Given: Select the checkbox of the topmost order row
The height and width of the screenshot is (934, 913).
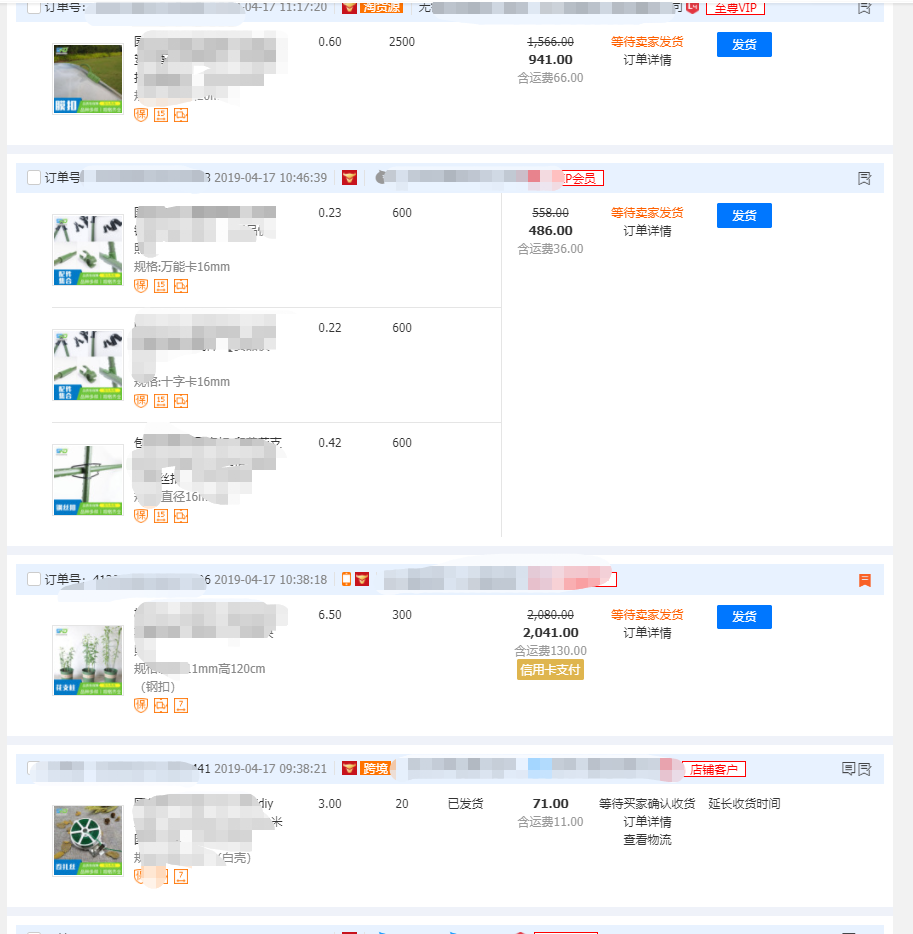Looking at the screenshot, I should [34, 7].
